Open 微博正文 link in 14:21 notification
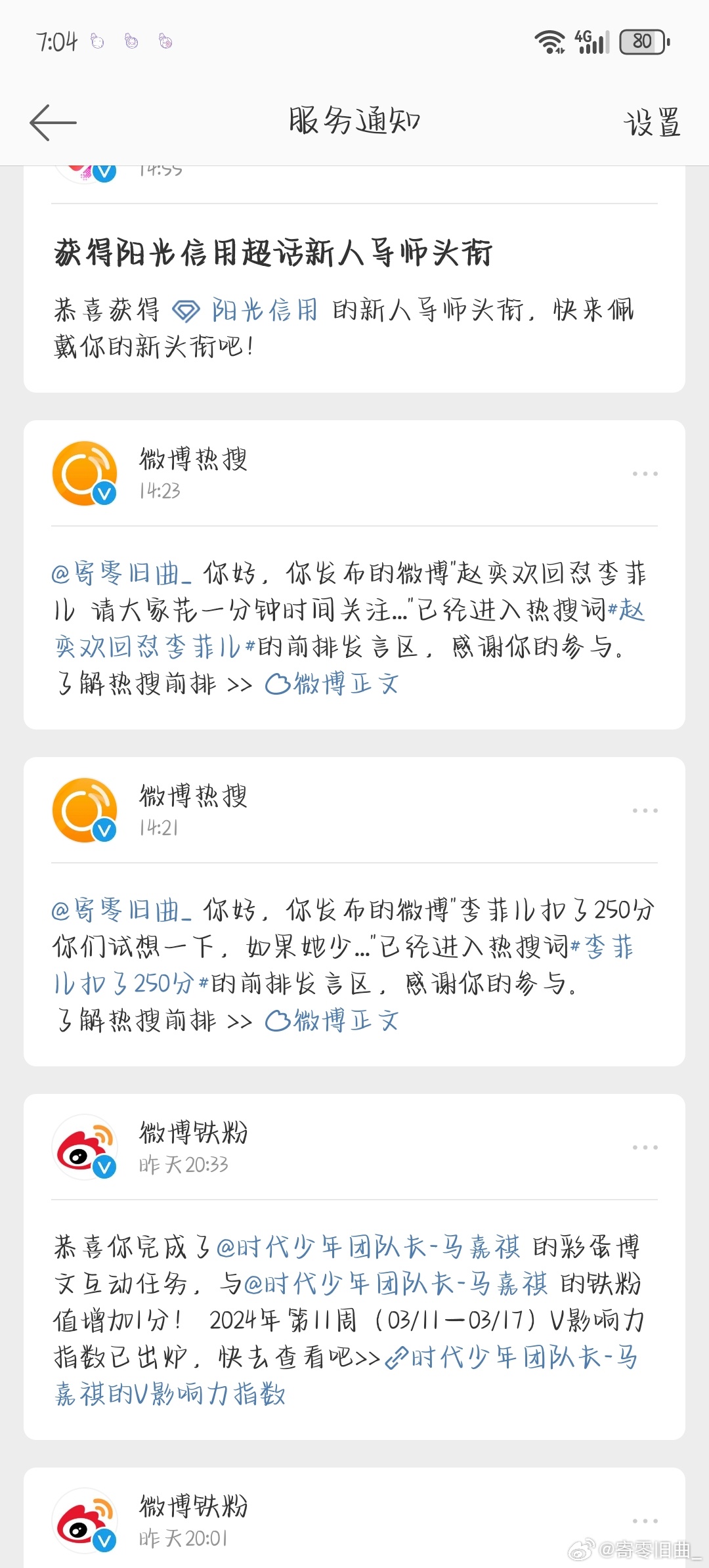709x1568 pixels. tap(332, 1020)
